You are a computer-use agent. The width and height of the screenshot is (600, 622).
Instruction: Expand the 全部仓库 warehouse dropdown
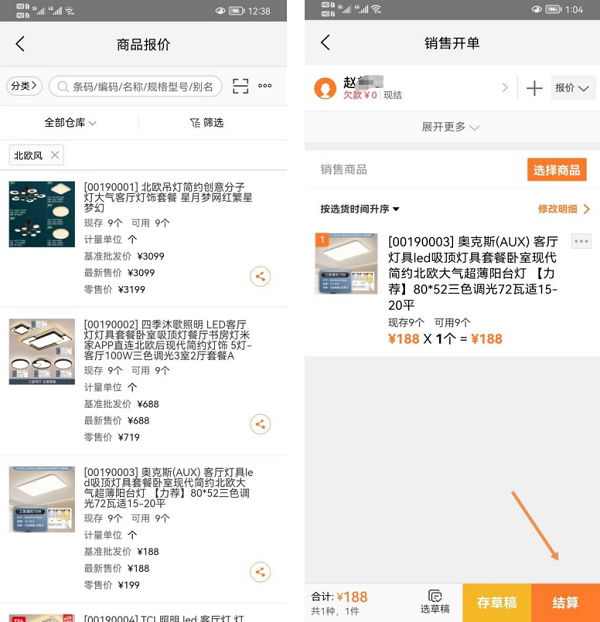[70, 123]
